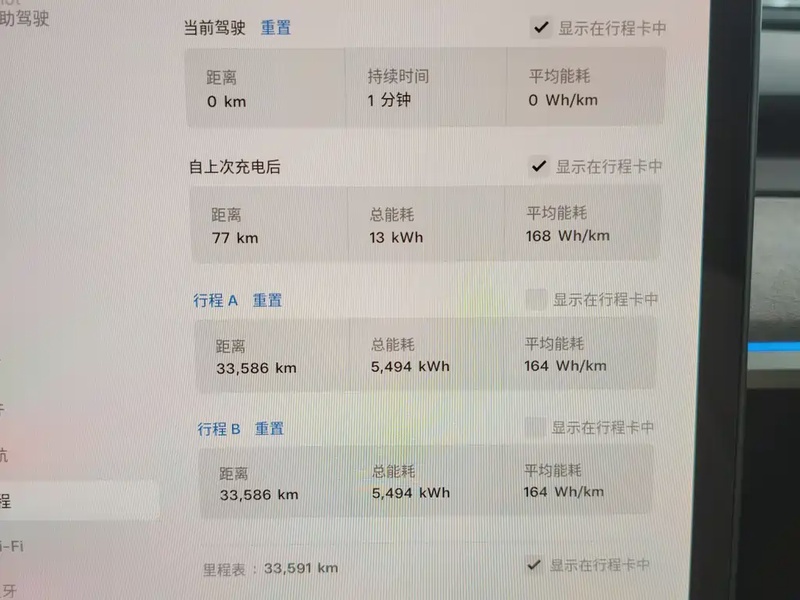This screenshot has height=600, width=800.
Task: Toggle odometer (里程表) show-in-trip-card checkbox
Action: pos(535,564)
